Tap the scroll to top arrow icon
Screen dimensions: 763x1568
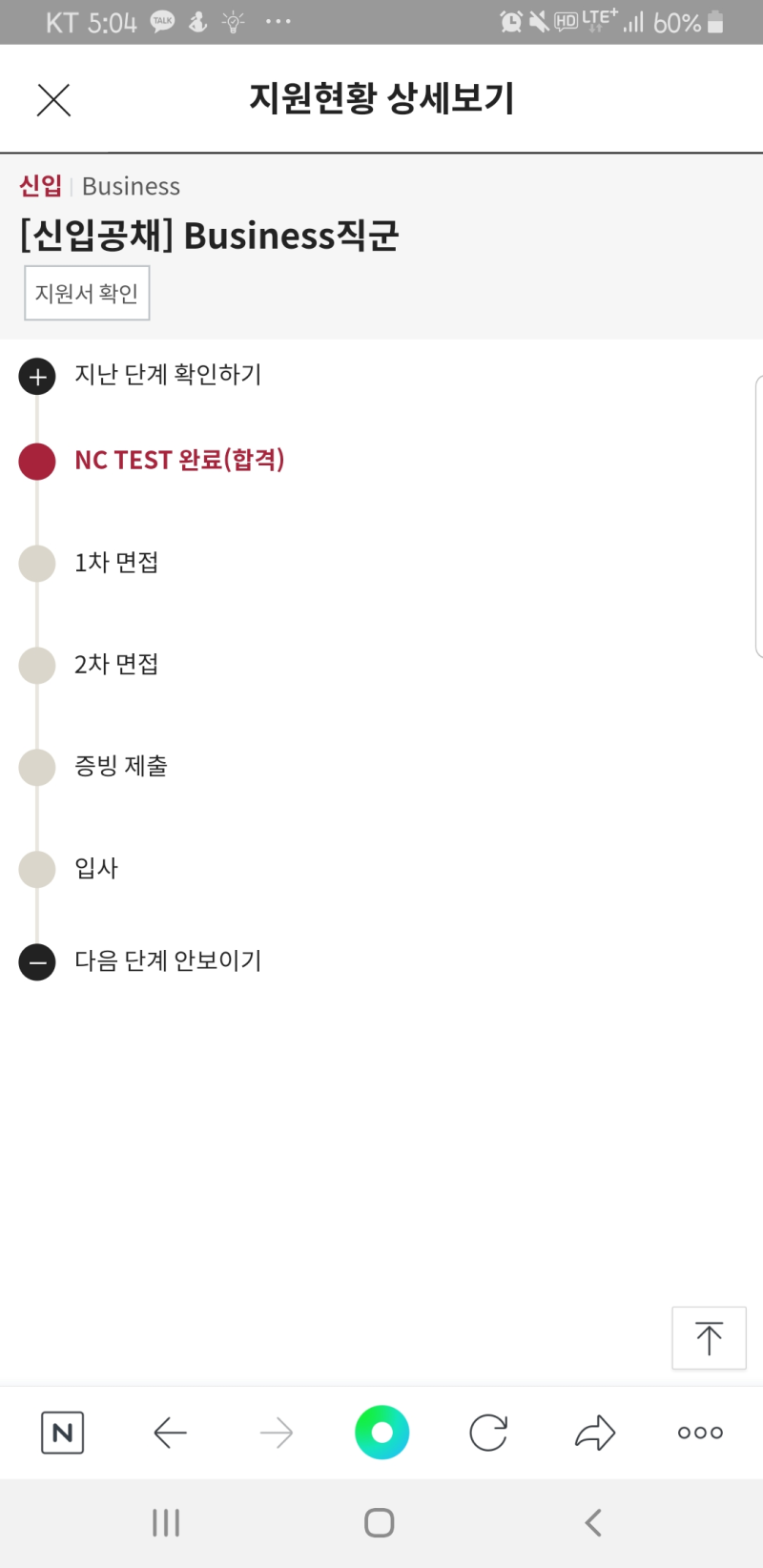[709, 1338]
